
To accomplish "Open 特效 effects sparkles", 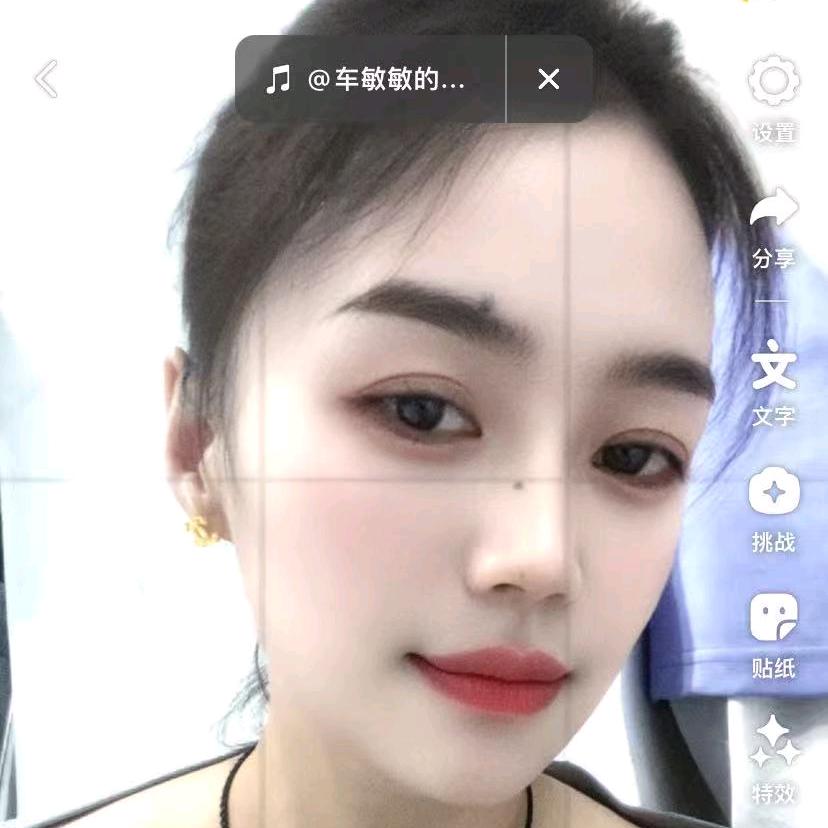I will (x=776, y=742).
